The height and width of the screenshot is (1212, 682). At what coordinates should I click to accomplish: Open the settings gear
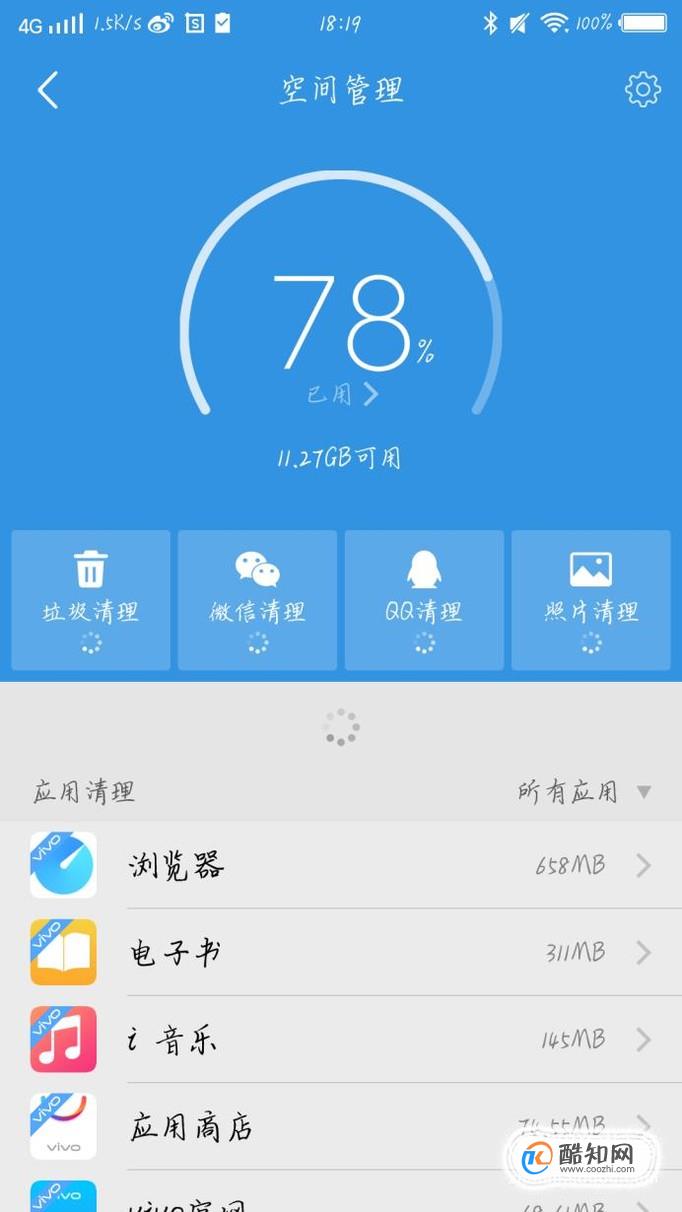[x=642, y=90]
